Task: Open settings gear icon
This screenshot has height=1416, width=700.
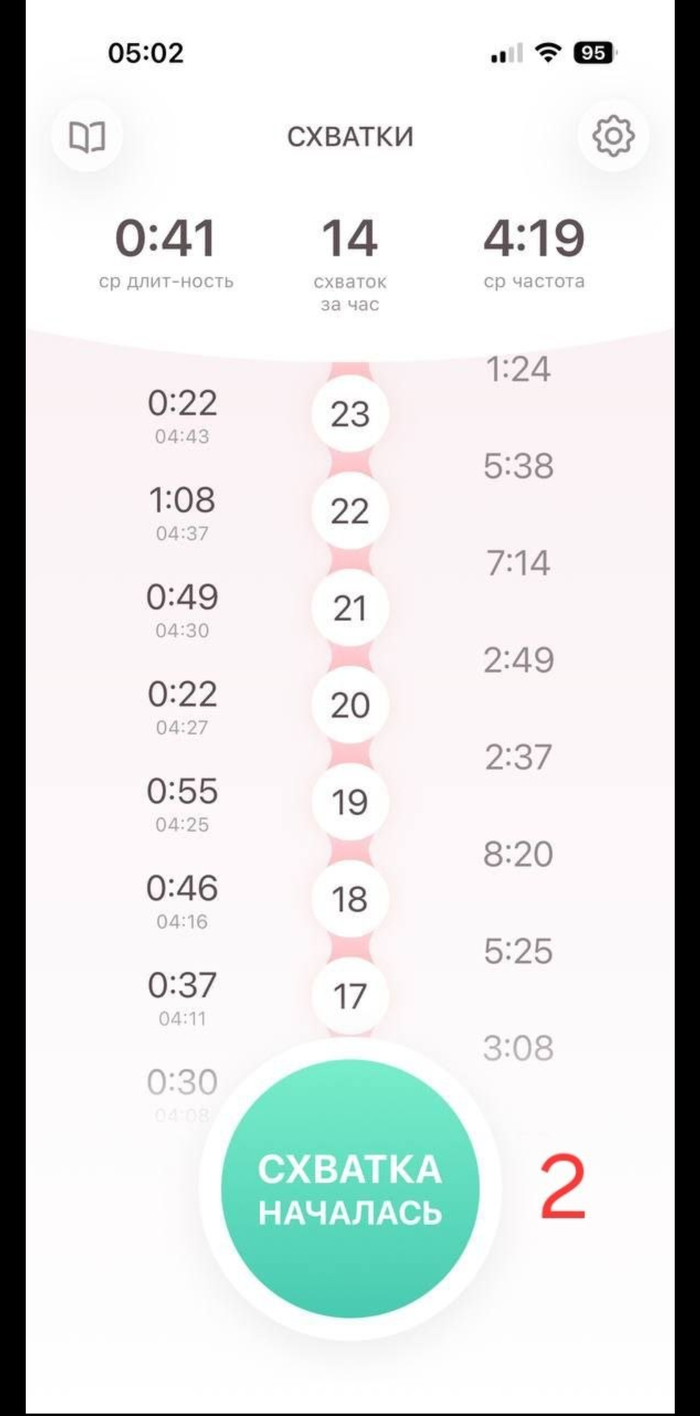Action: coord(612,136)
